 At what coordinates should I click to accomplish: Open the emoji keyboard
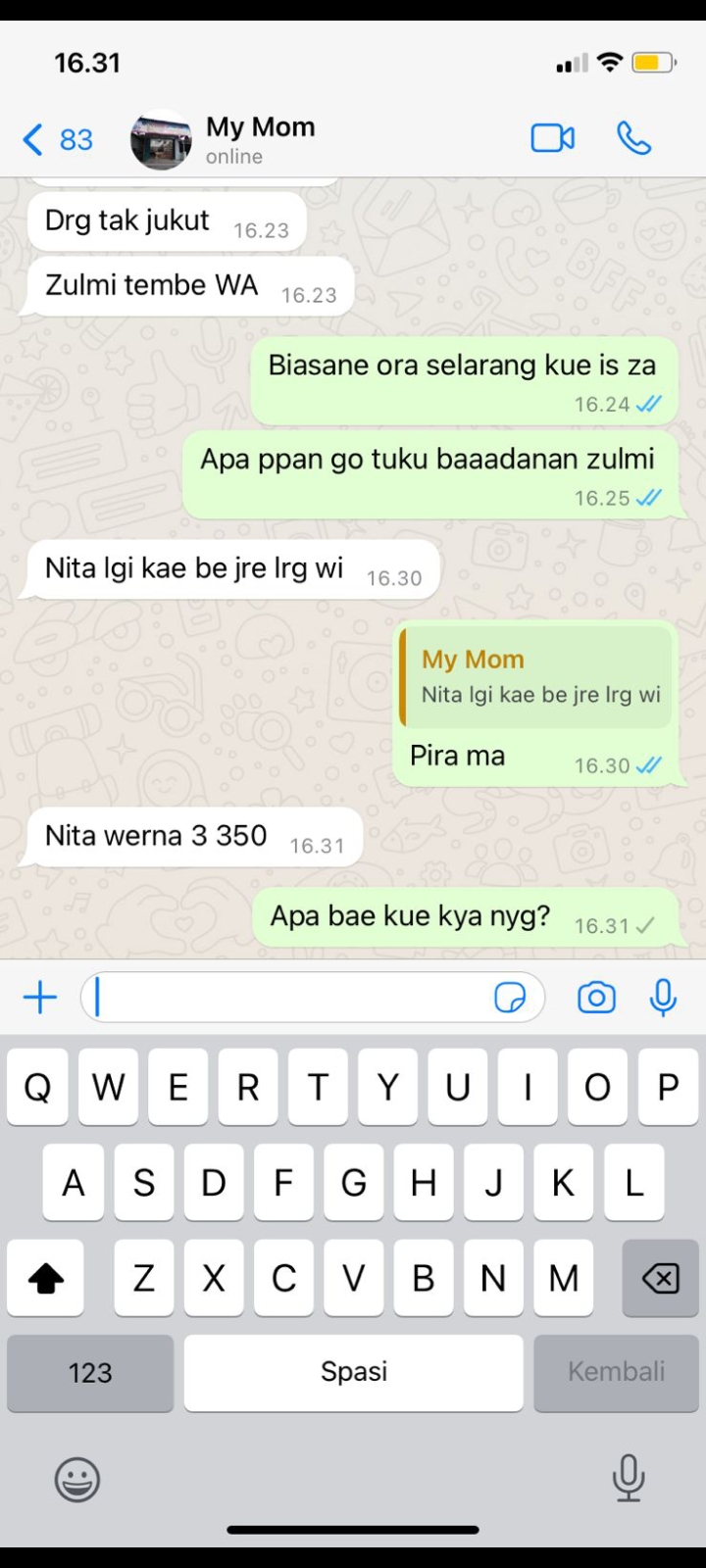(76, 1479)
